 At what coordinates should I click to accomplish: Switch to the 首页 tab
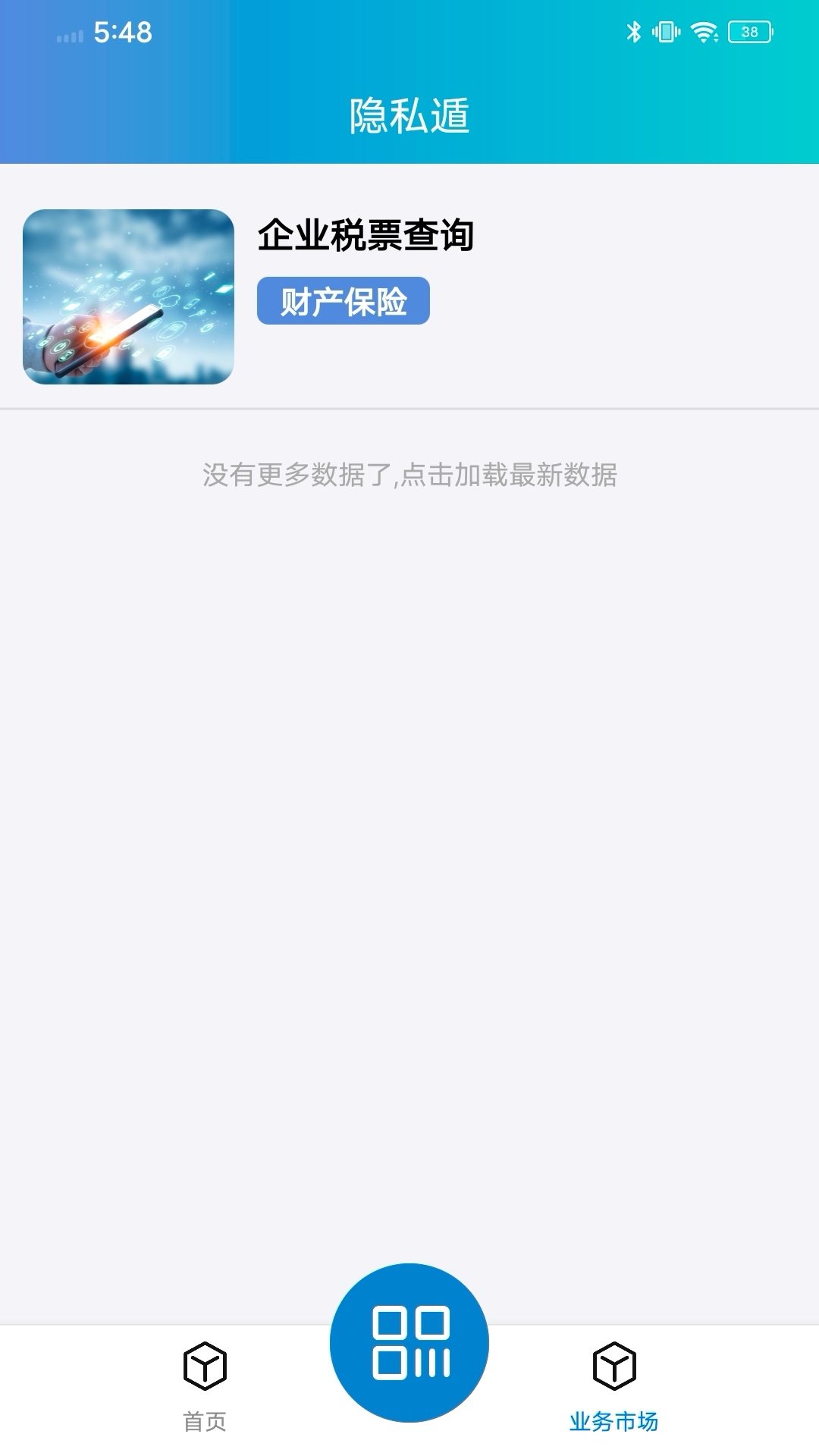pyautogui.click(x=205, y=1395)
